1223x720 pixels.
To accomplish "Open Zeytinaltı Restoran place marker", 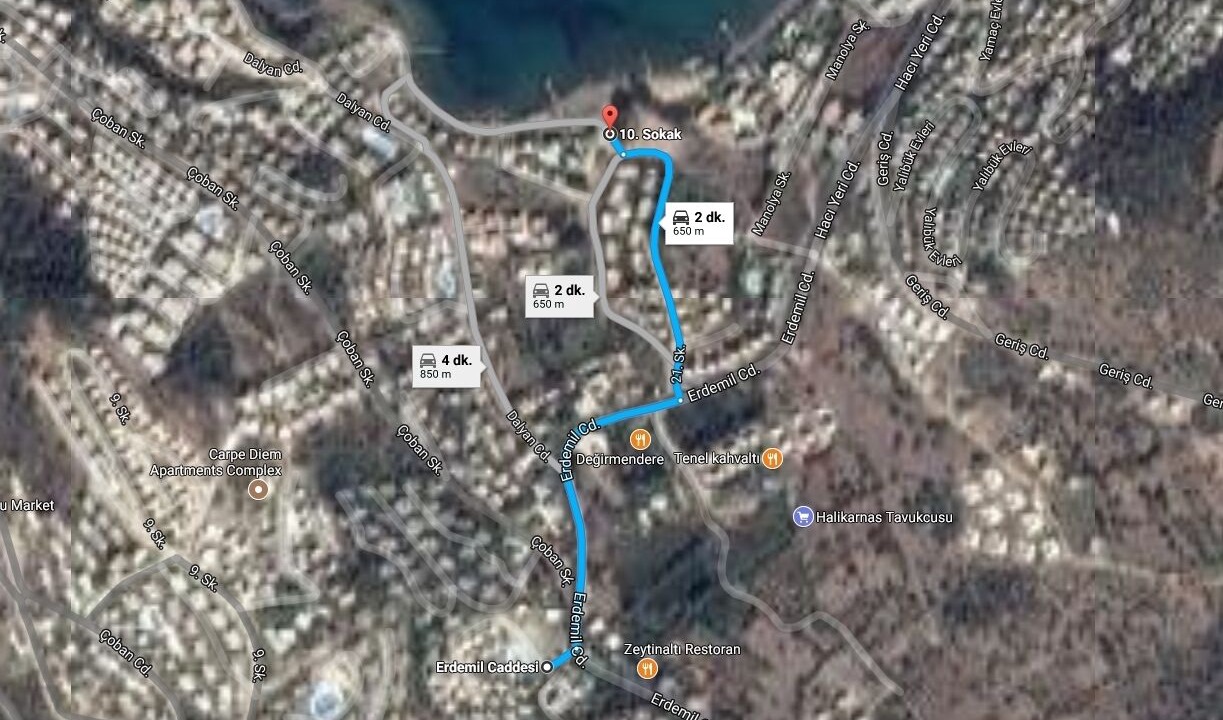I will [x=653, y=668].
